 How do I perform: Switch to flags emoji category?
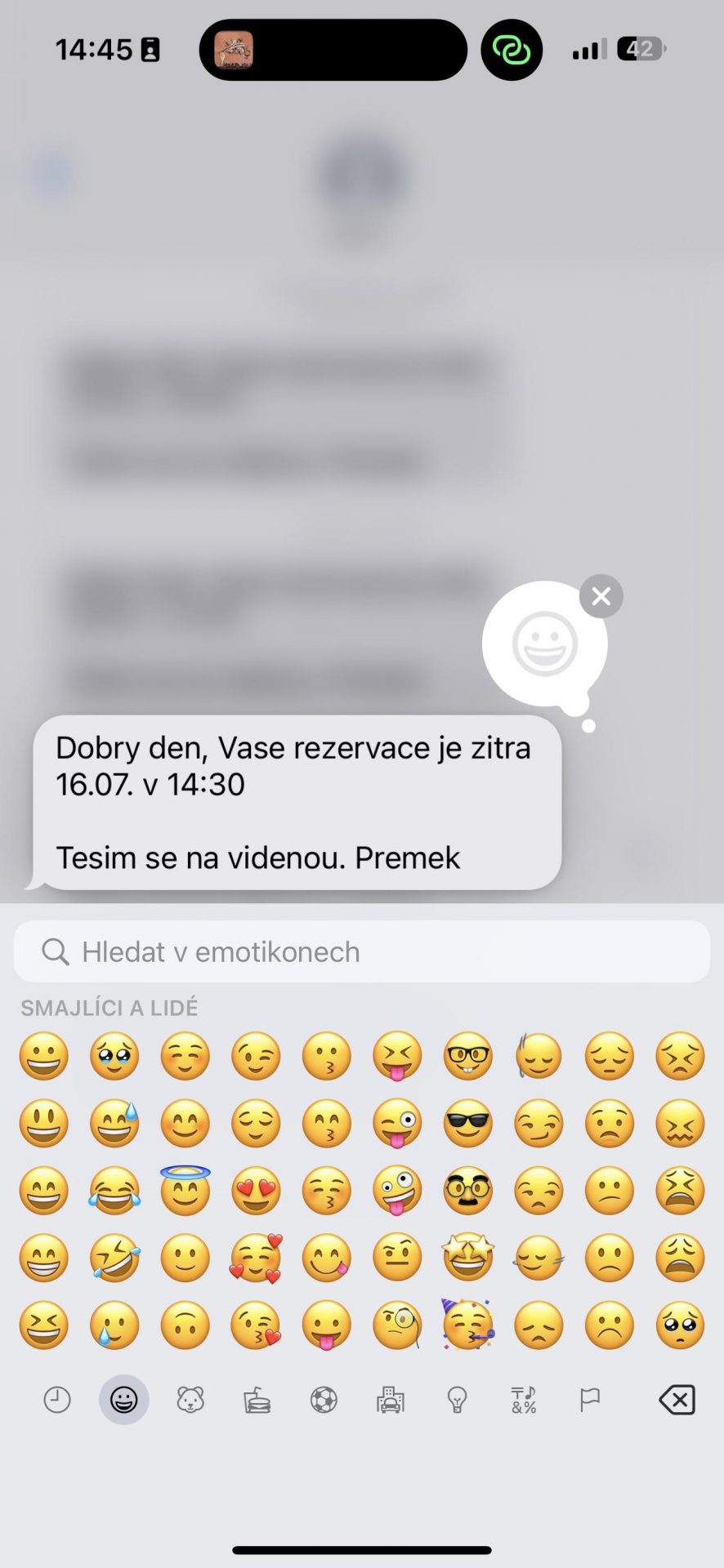[x=590, y=1401]
